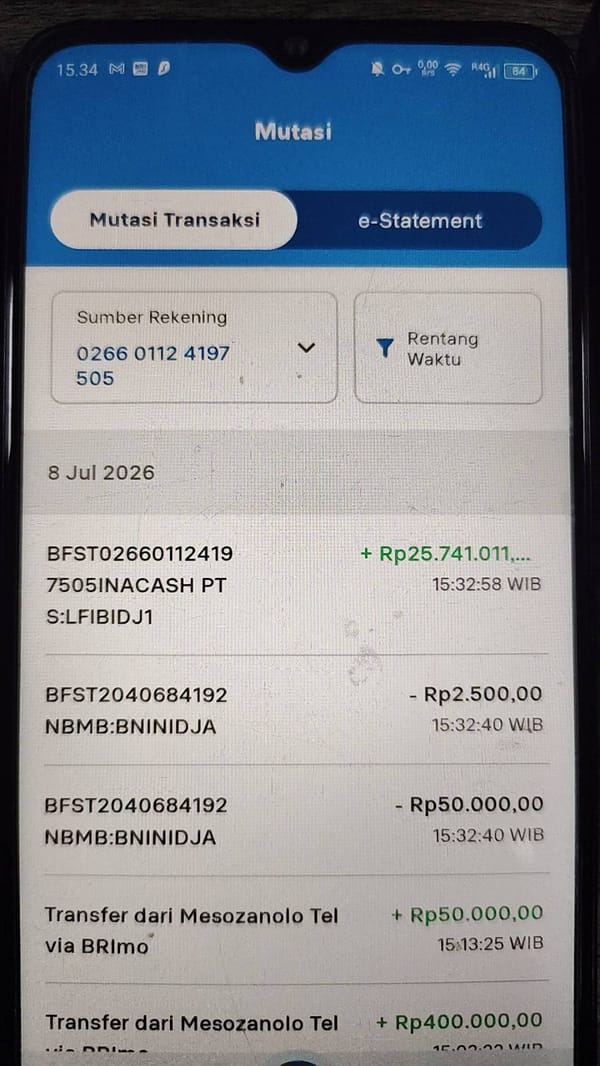The height and width of the screenshot is (1066, 600).
Task: View the Rp400.000,00 Mesozanolo transfer
Action: (296, 1025)
